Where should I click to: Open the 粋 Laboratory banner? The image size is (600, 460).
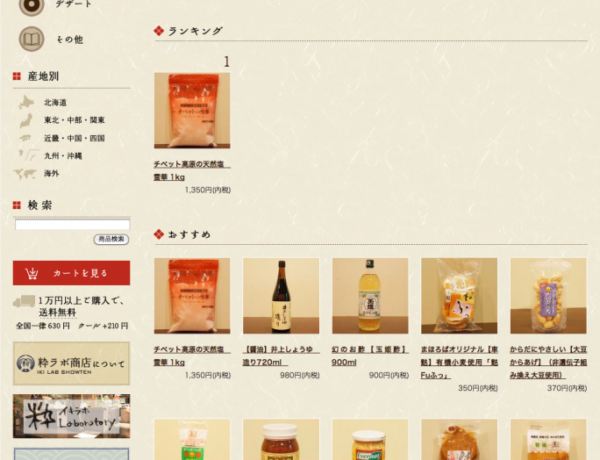[71, 416]
